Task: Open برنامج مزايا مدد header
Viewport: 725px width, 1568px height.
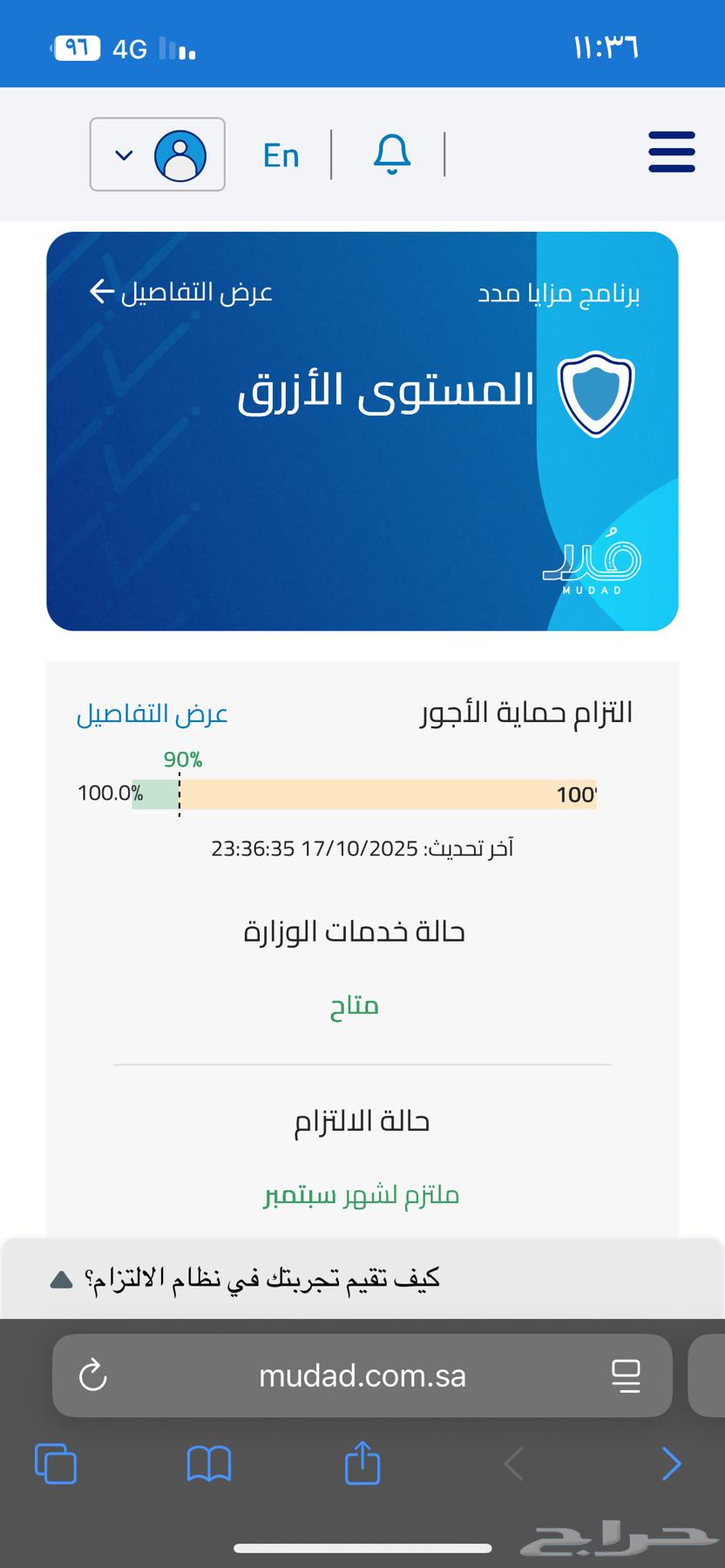Action: coord(561,293)
